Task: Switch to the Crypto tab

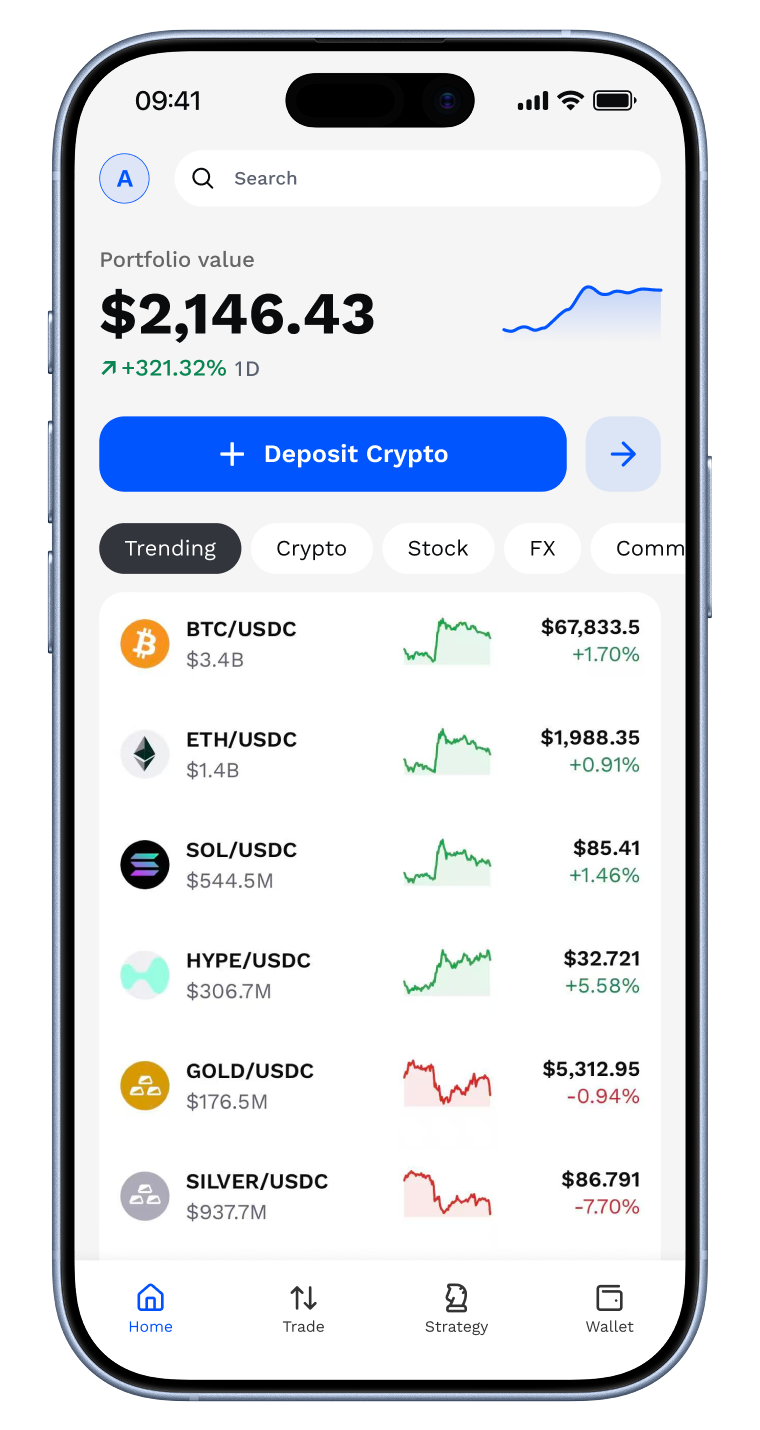Action: pos(311,548)
